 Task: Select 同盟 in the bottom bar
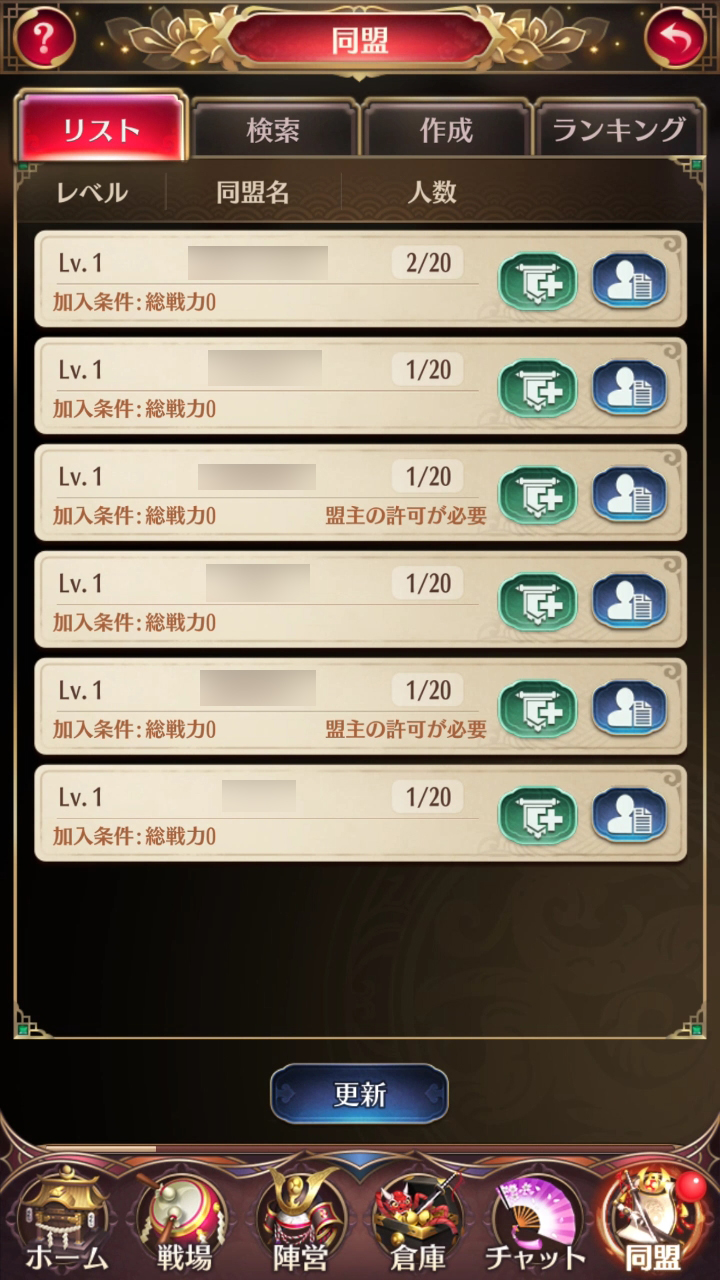click(x=652, y=1225)
